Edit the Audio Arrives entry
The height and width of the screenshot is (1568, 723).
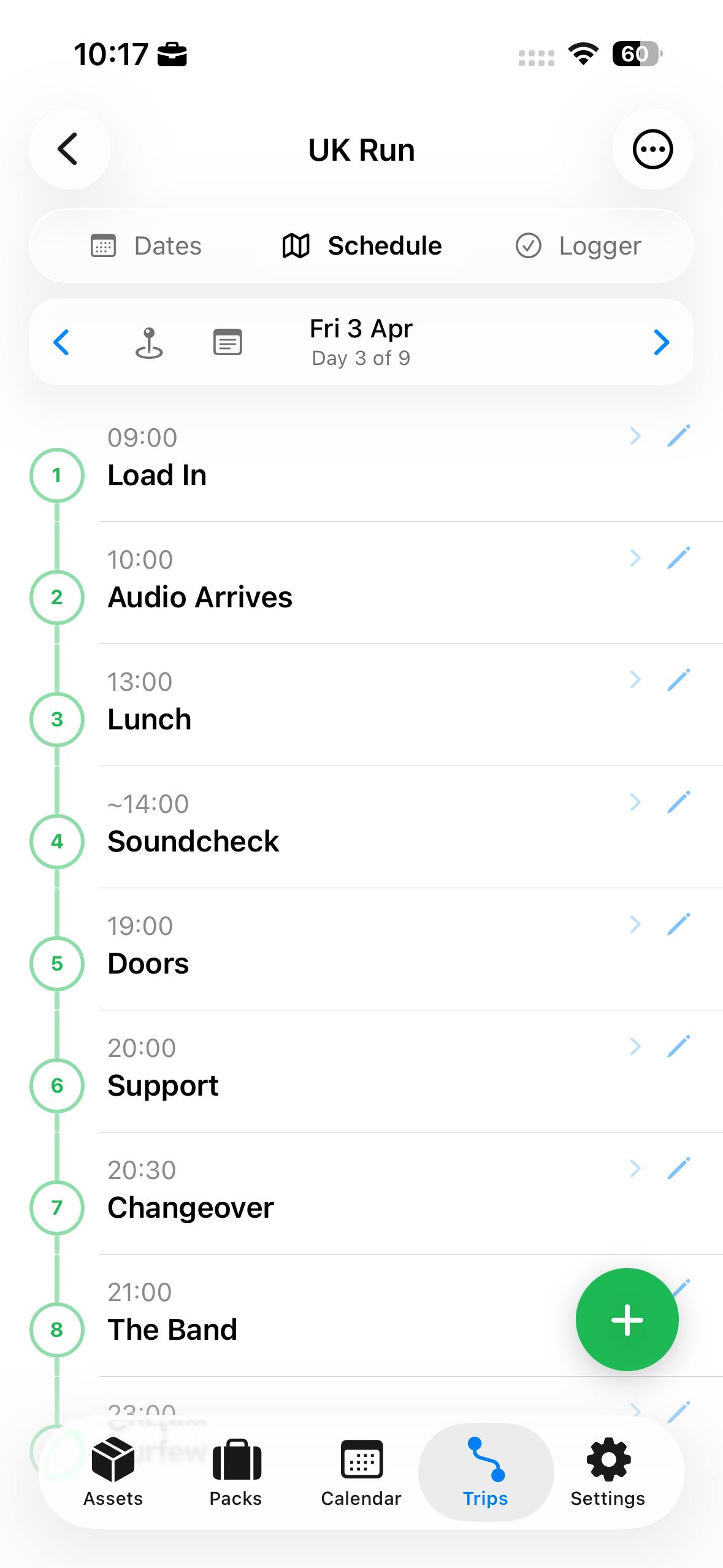coord(679,558)
